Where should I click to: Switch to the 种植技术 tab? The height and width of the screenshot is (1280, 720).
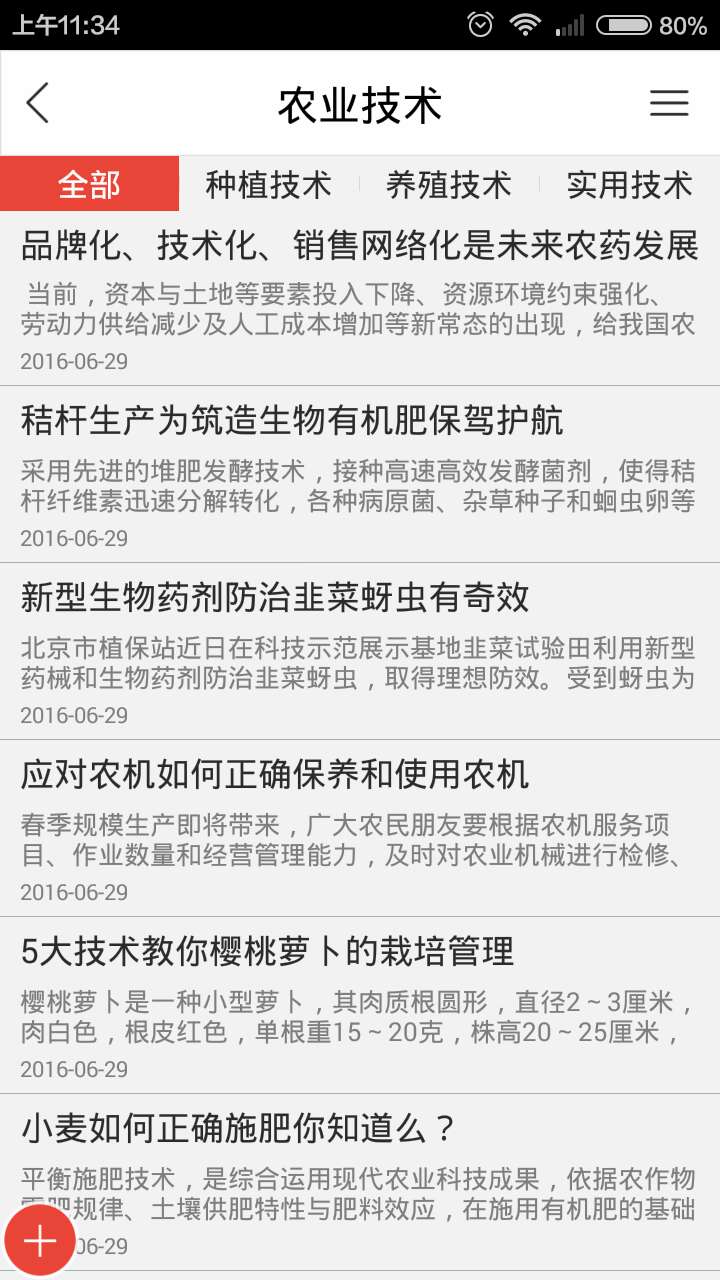pyautogui.click(x=268, y=184)
